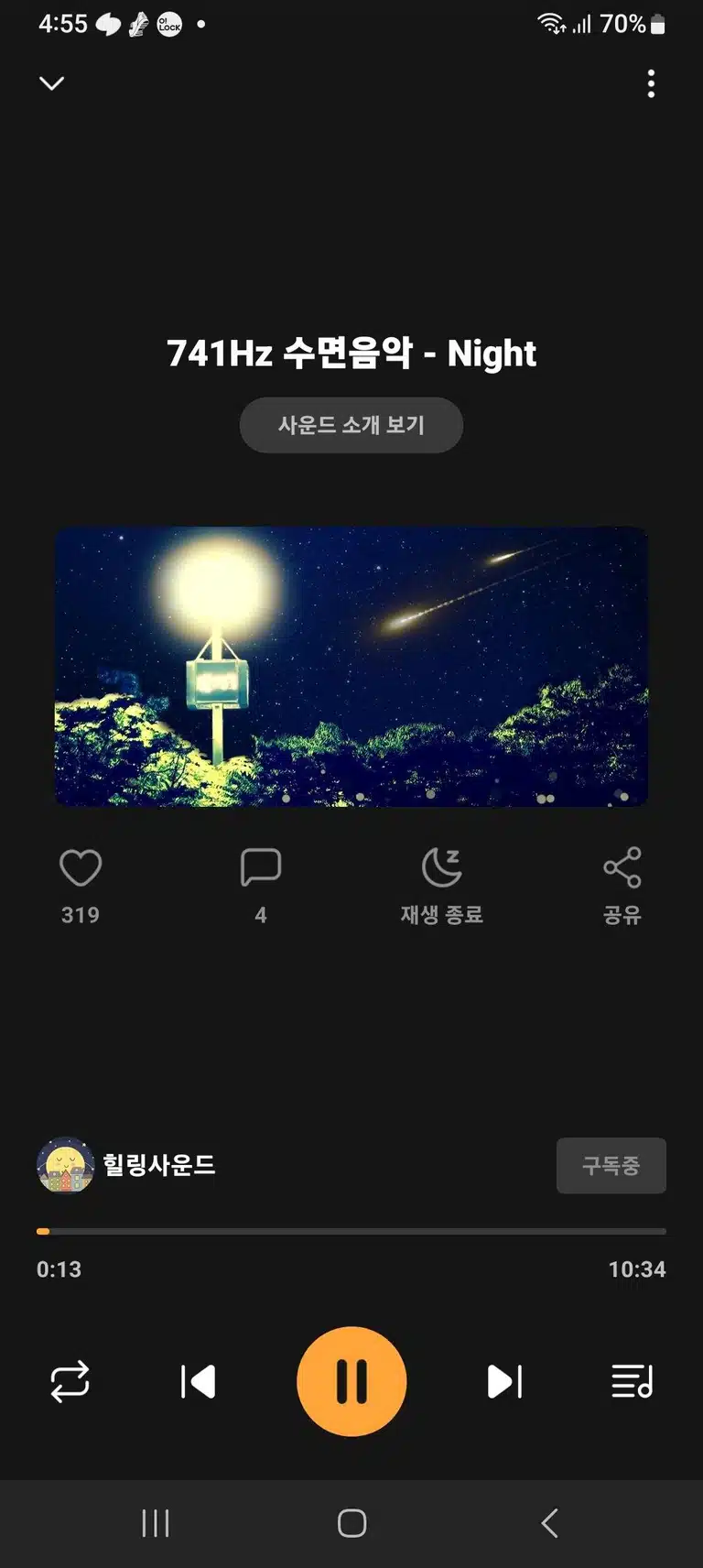Toggle the repeat mode icon

click(x=70, y=1381)
